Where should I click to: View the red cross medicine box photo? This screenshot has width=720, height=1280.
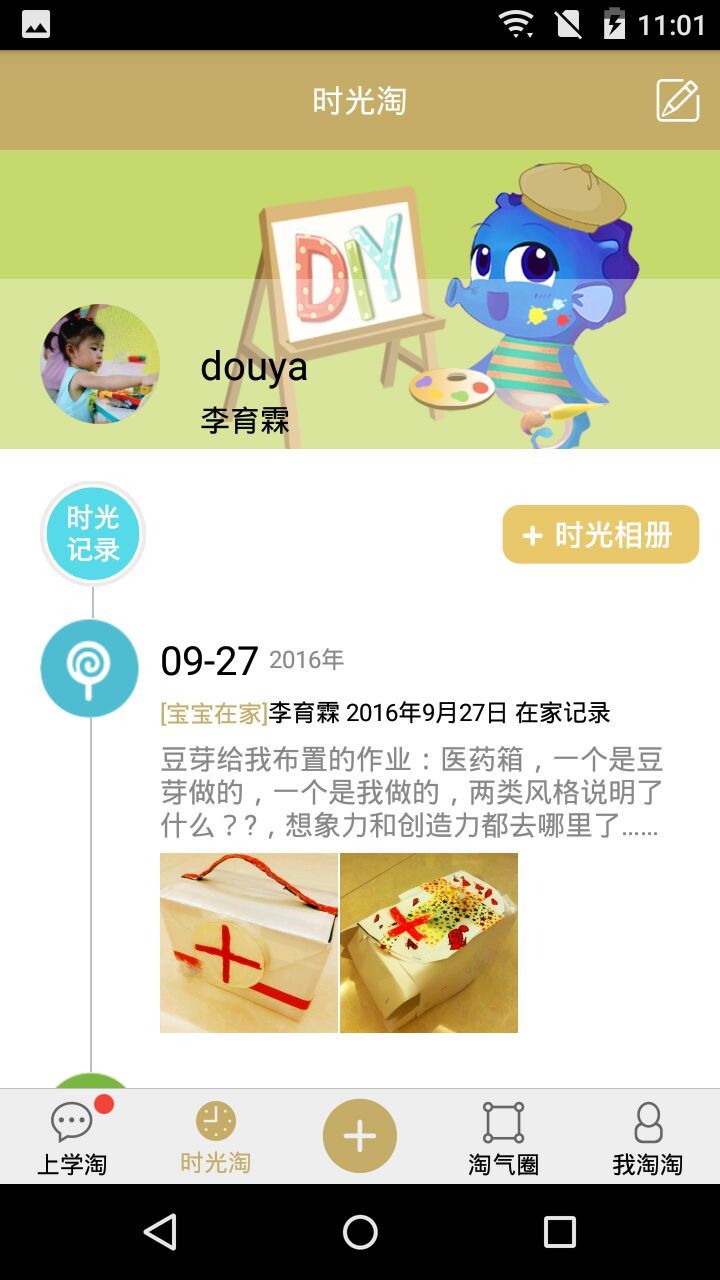tap(249, 942)
